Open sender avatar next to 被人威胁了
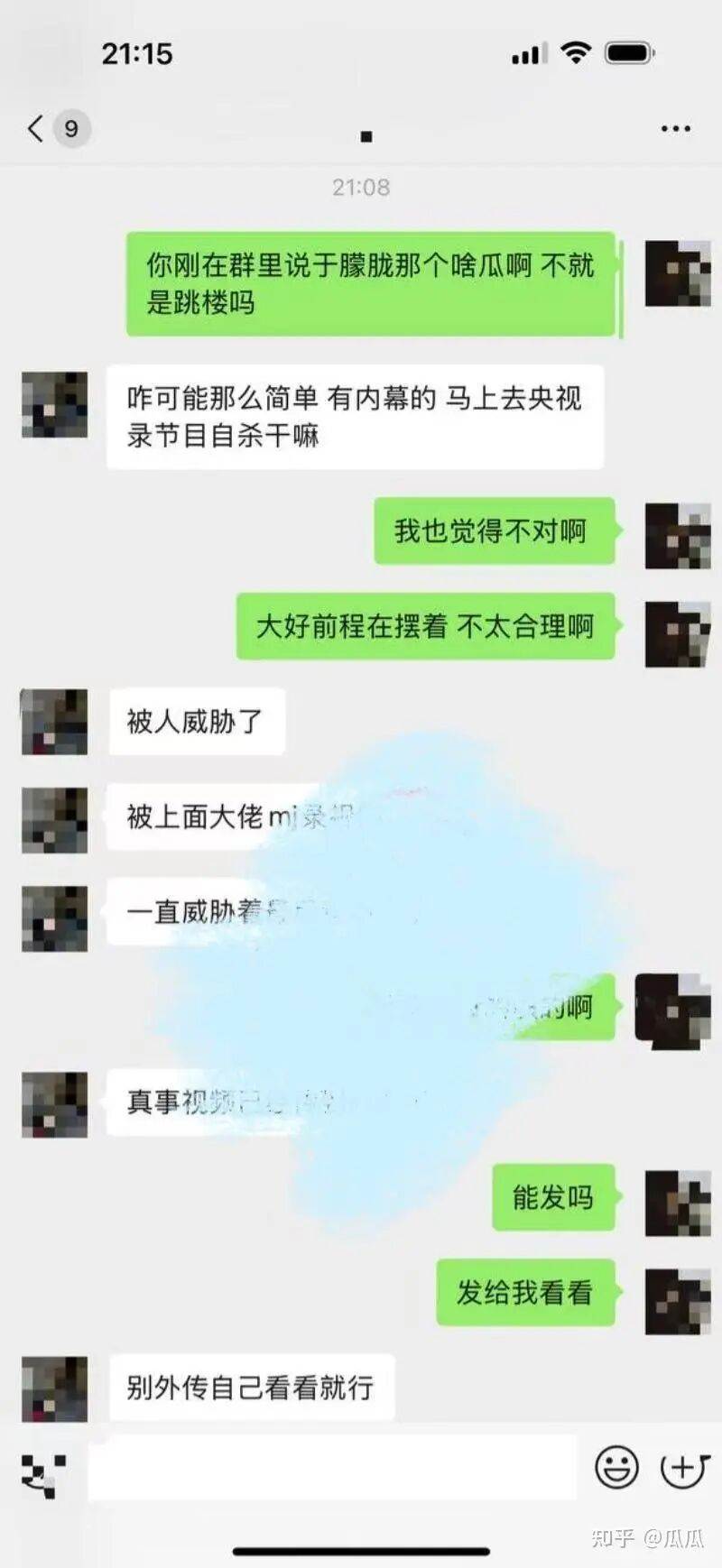722x1568 pixels. [x=55, y=722]
